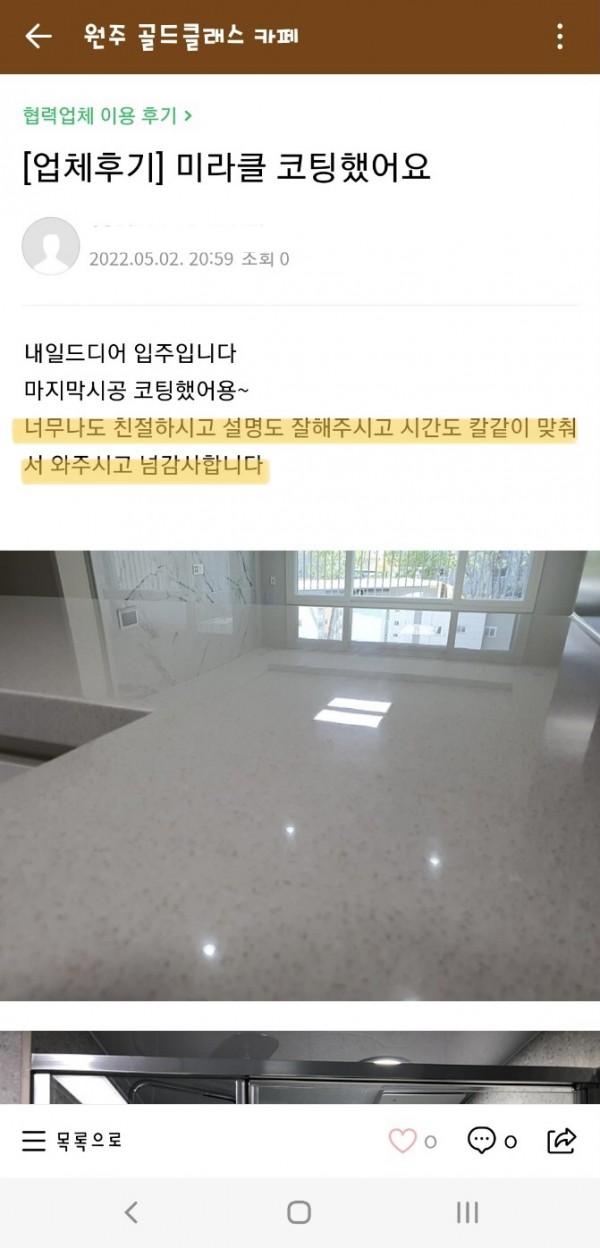Return to the post list via 목록으로
This screenshot has height=1248, width=600.
pos(72,1140)
